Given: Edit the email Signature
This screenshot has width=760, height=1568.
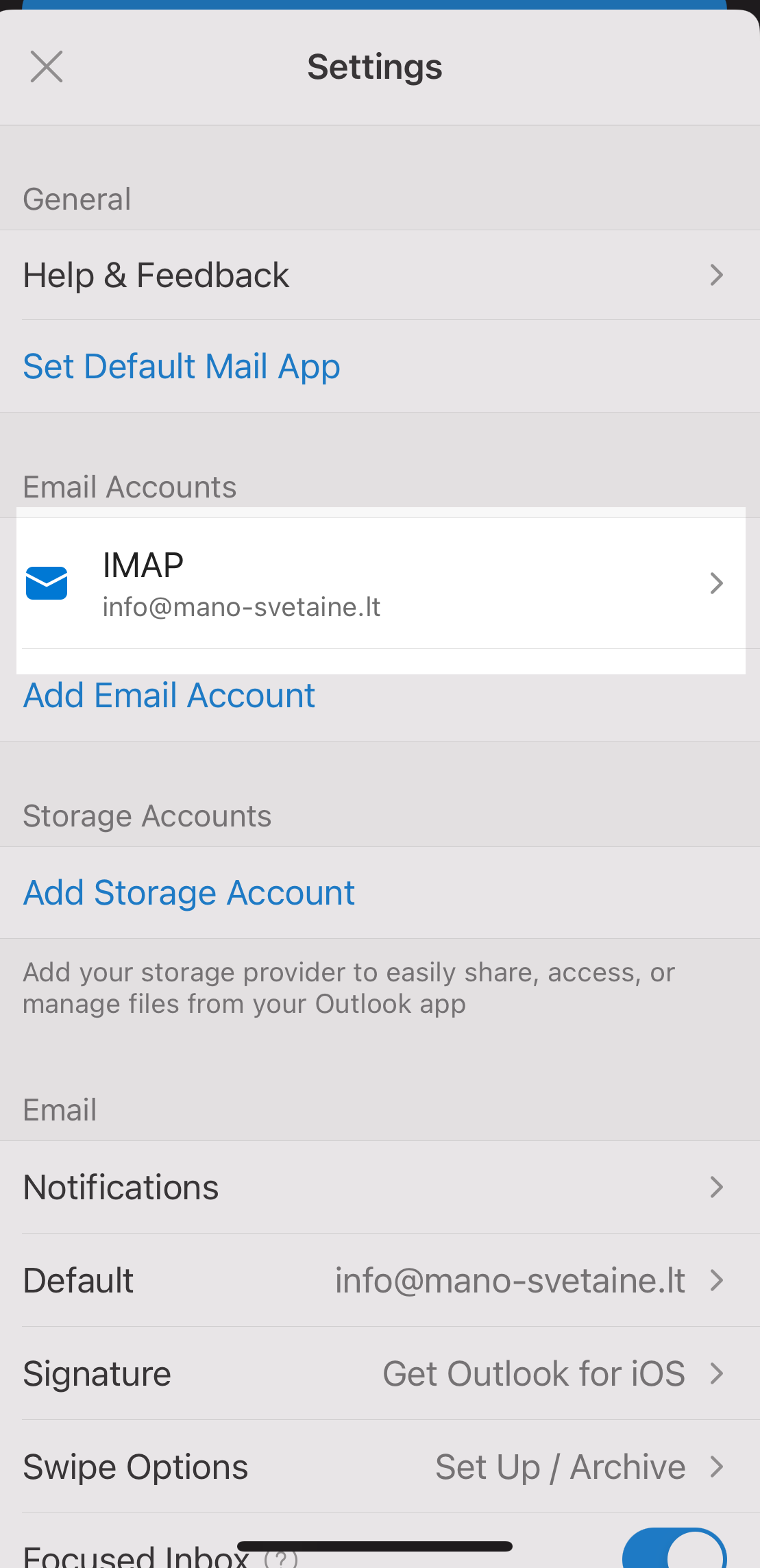Looking at the screenshot, I should click(380, 1374).
